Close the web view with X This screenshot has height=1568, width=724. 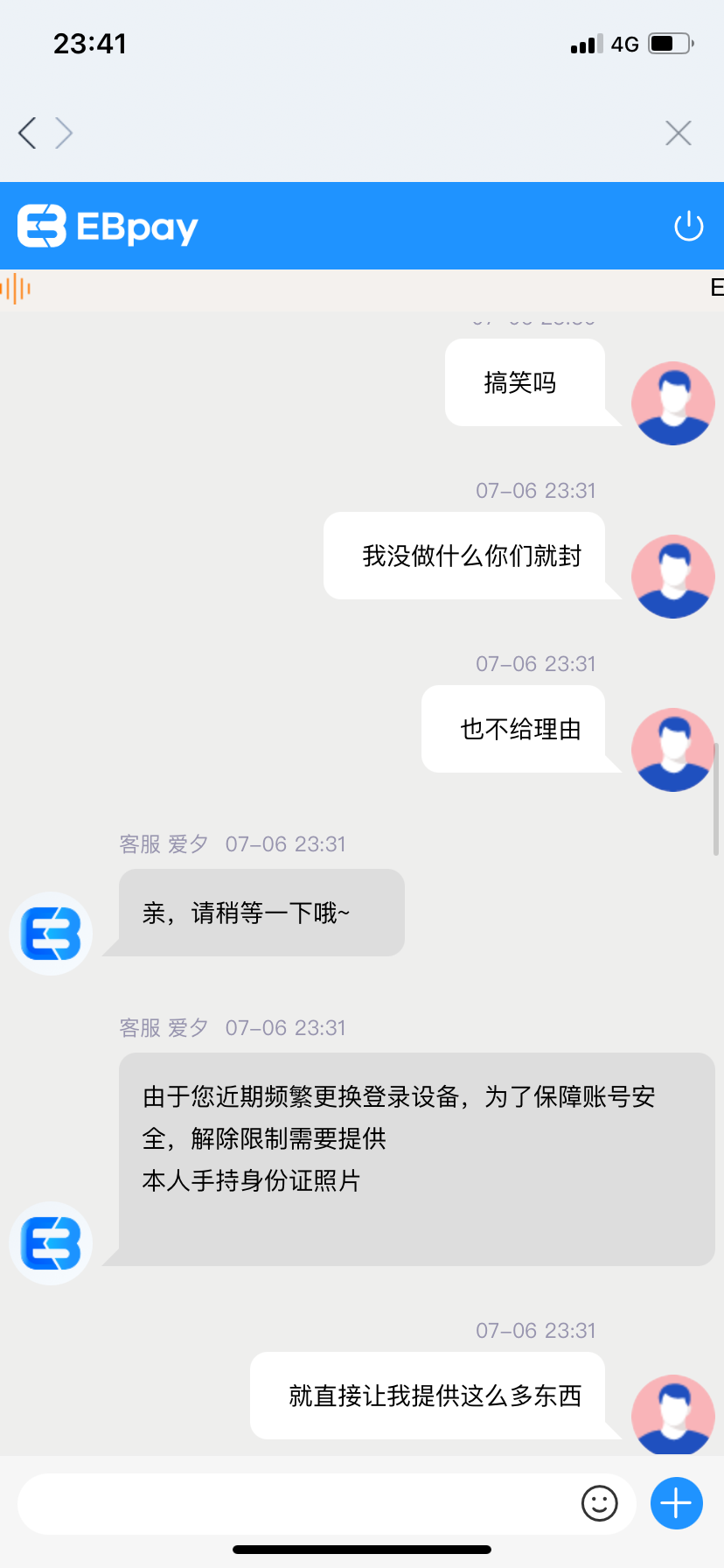point(678,133)
